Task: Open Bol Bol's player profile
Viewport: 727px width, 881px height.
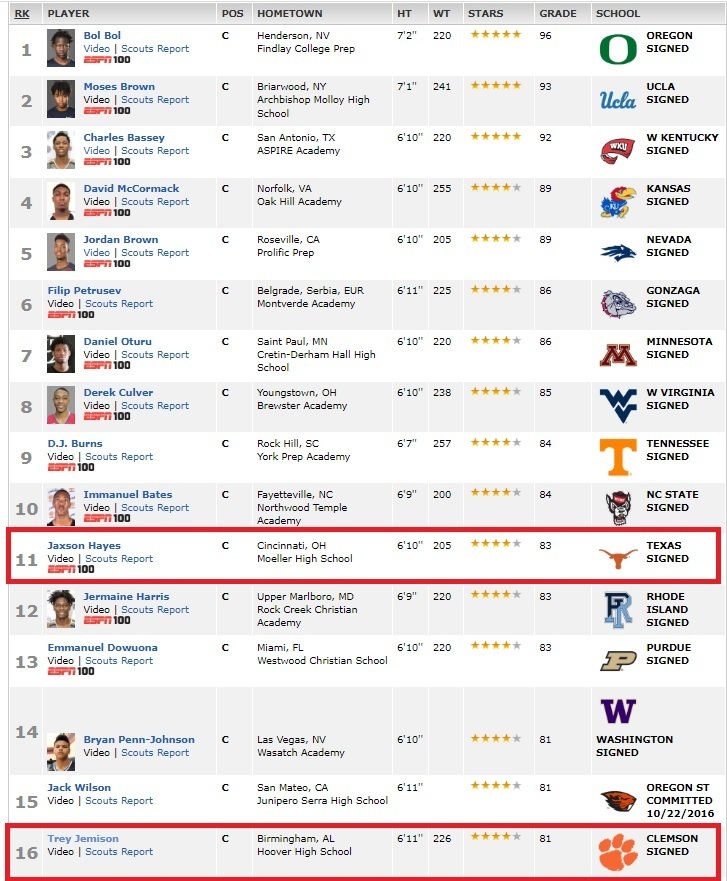Action: coord(102,35)
